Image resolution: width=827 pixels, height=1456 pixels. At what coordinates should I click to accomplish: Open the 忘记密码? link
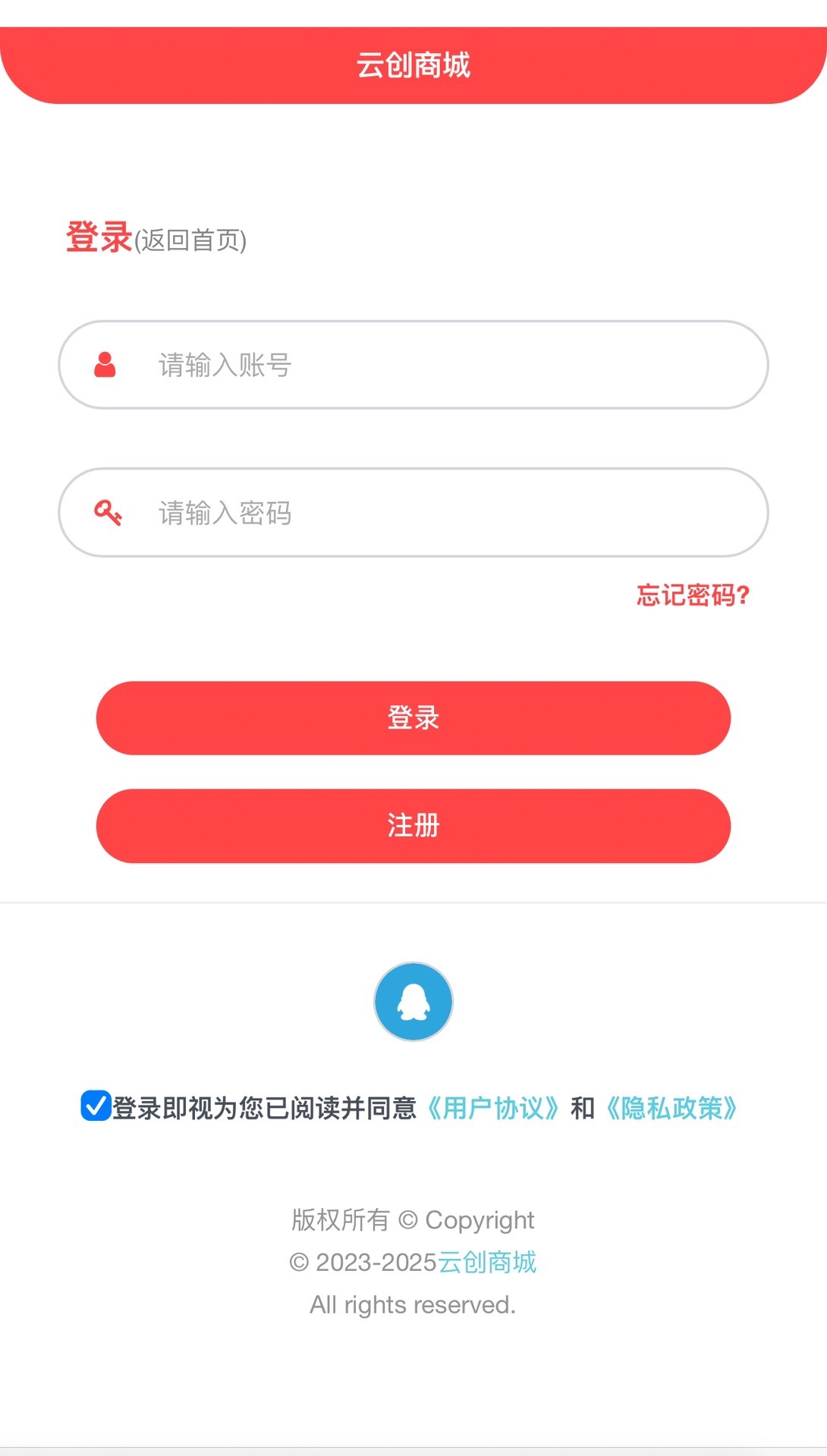[x=693, y=595]
